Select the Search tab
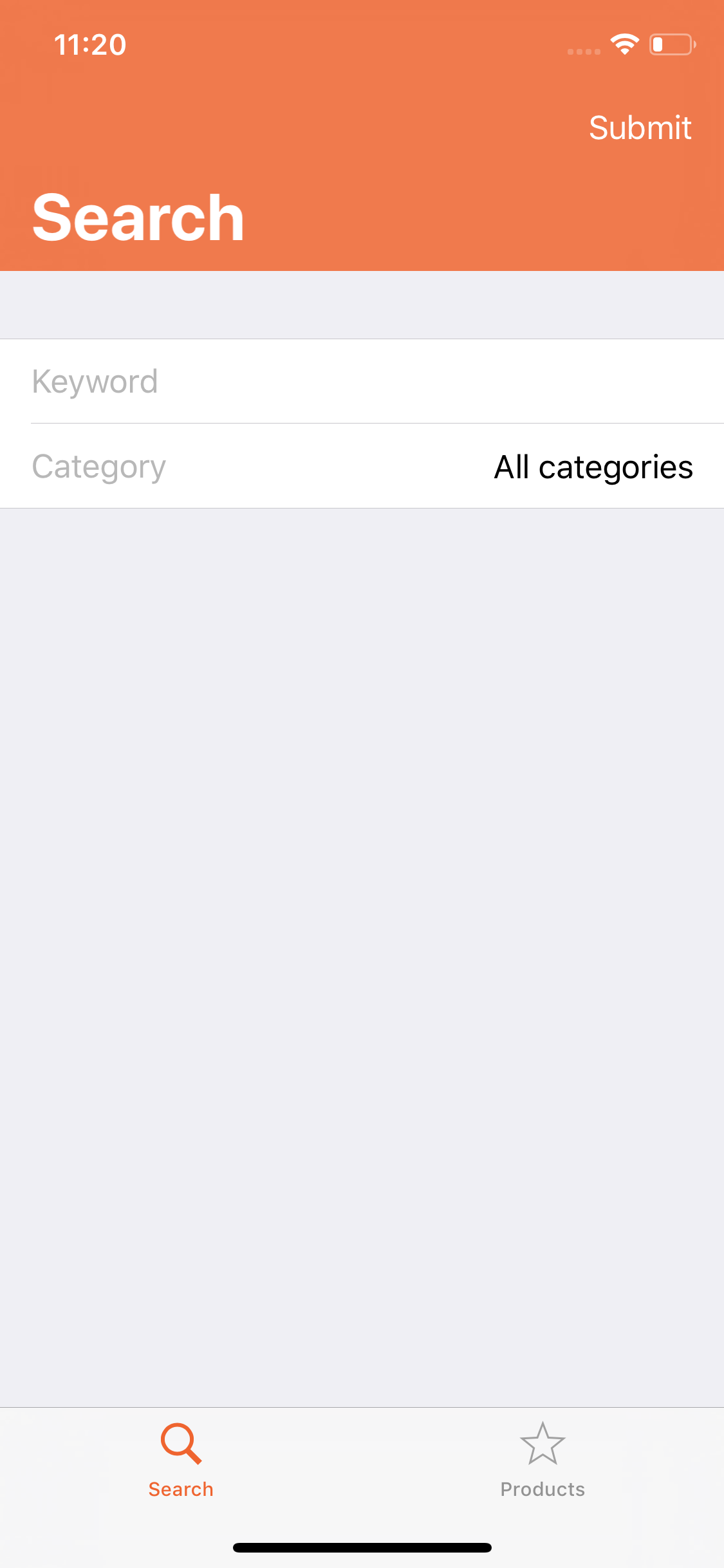Image resolution: width=724 pixels, height=1568 pixels. 181,1460
